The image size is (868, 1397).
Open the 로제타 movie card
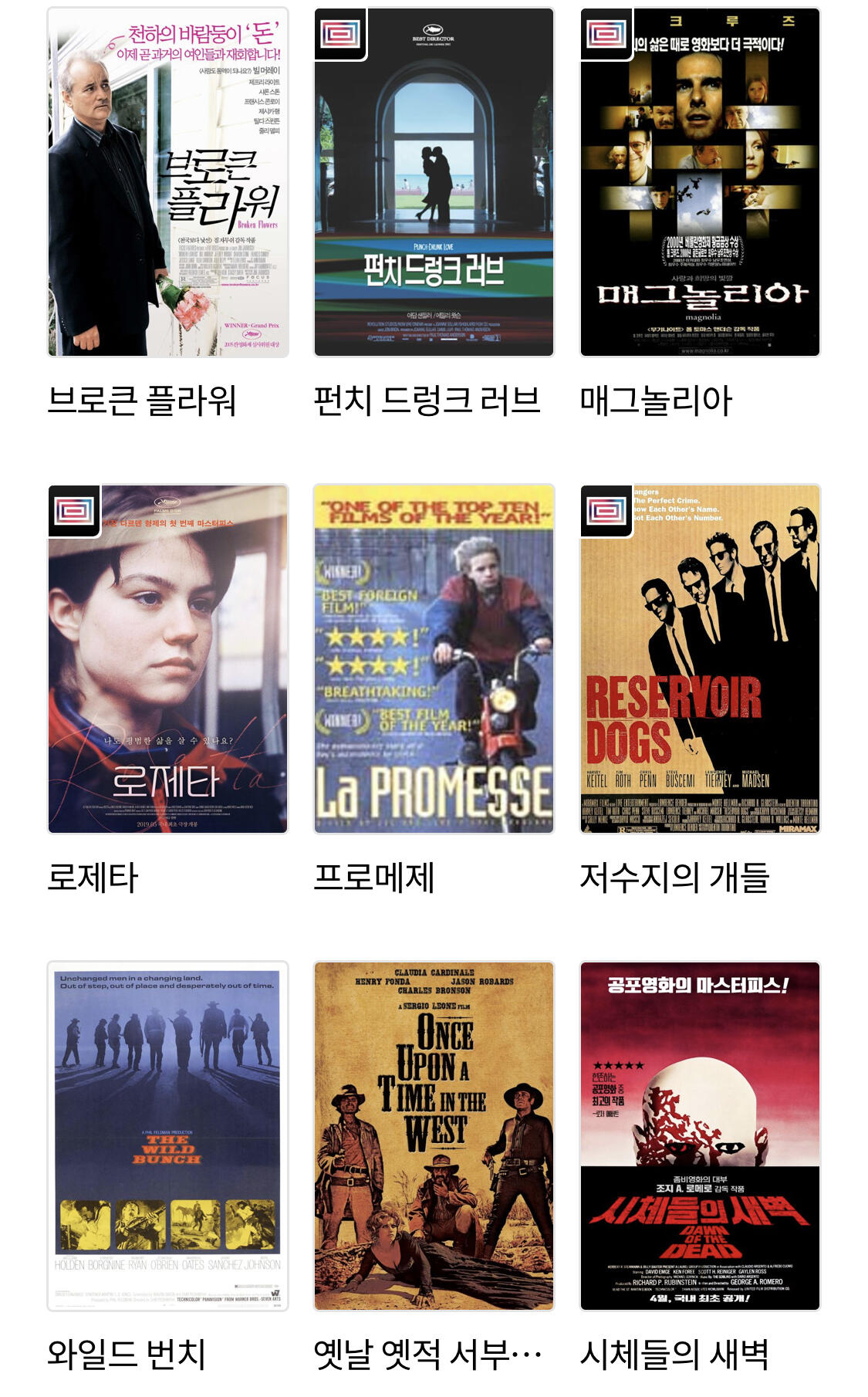[x=168, y=658]
